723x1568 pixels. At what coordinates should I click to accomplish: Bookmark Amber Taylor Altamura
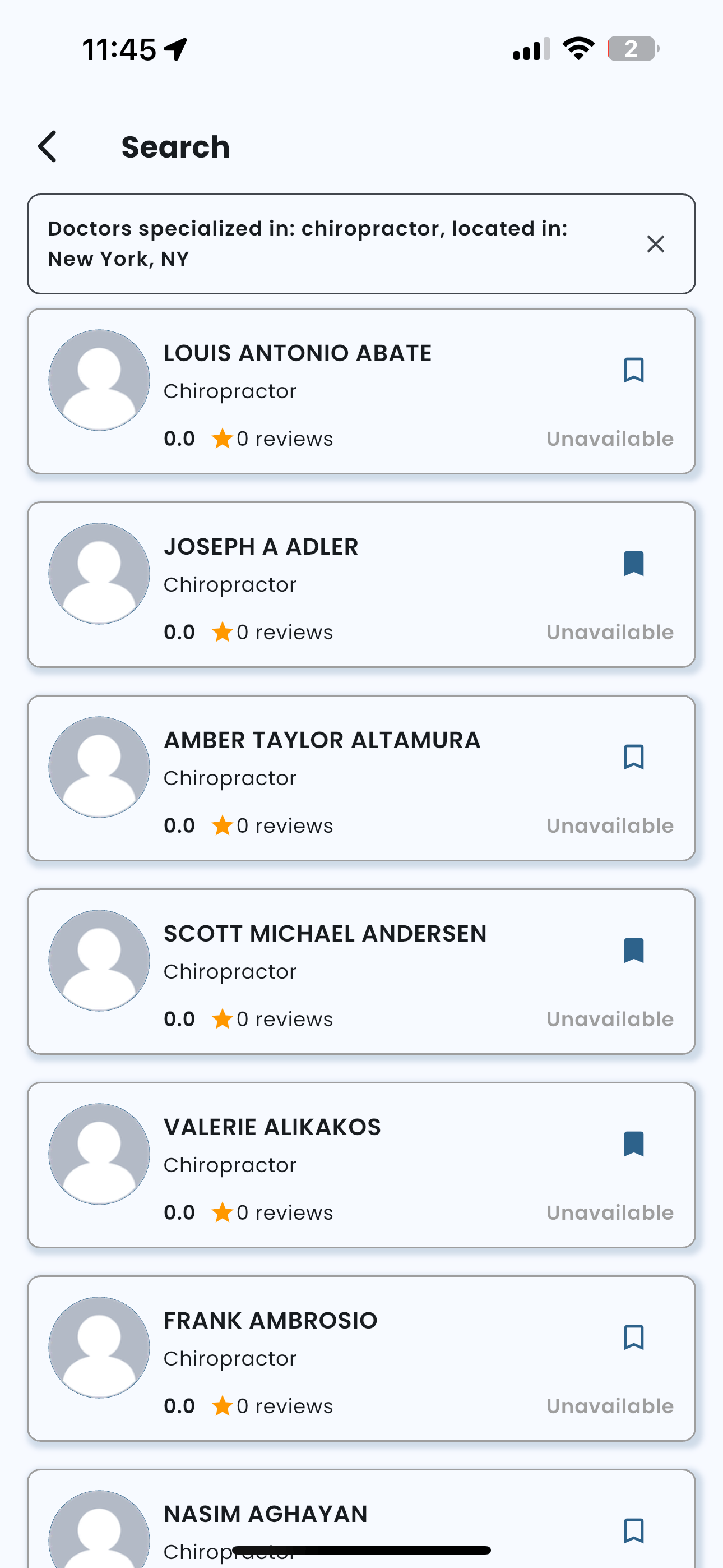click(633, 757)
